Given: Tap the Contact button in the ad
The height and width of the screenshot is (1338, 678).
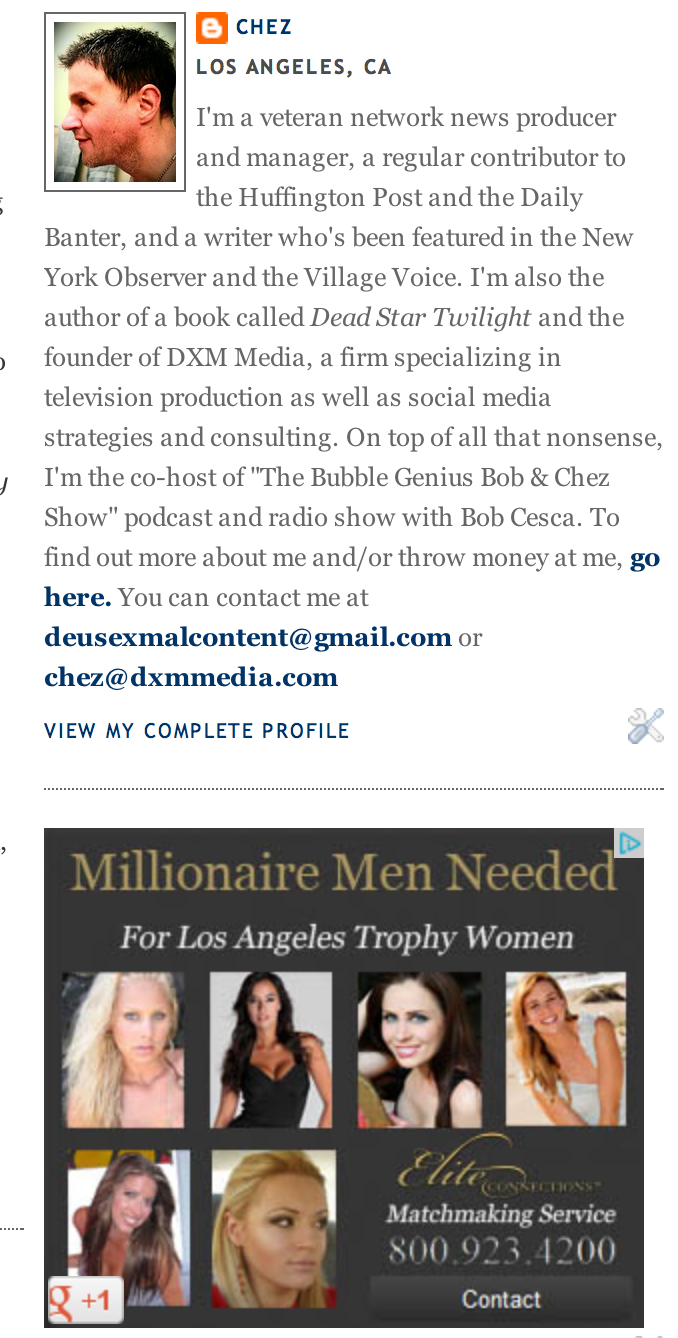Looking at the screenshot, I should 501,1299.
